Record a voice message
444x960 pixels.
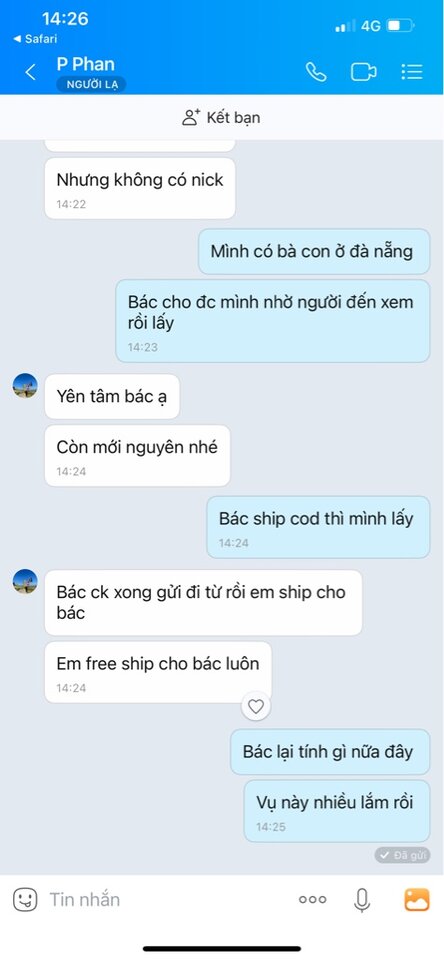[x=362, y=899]
